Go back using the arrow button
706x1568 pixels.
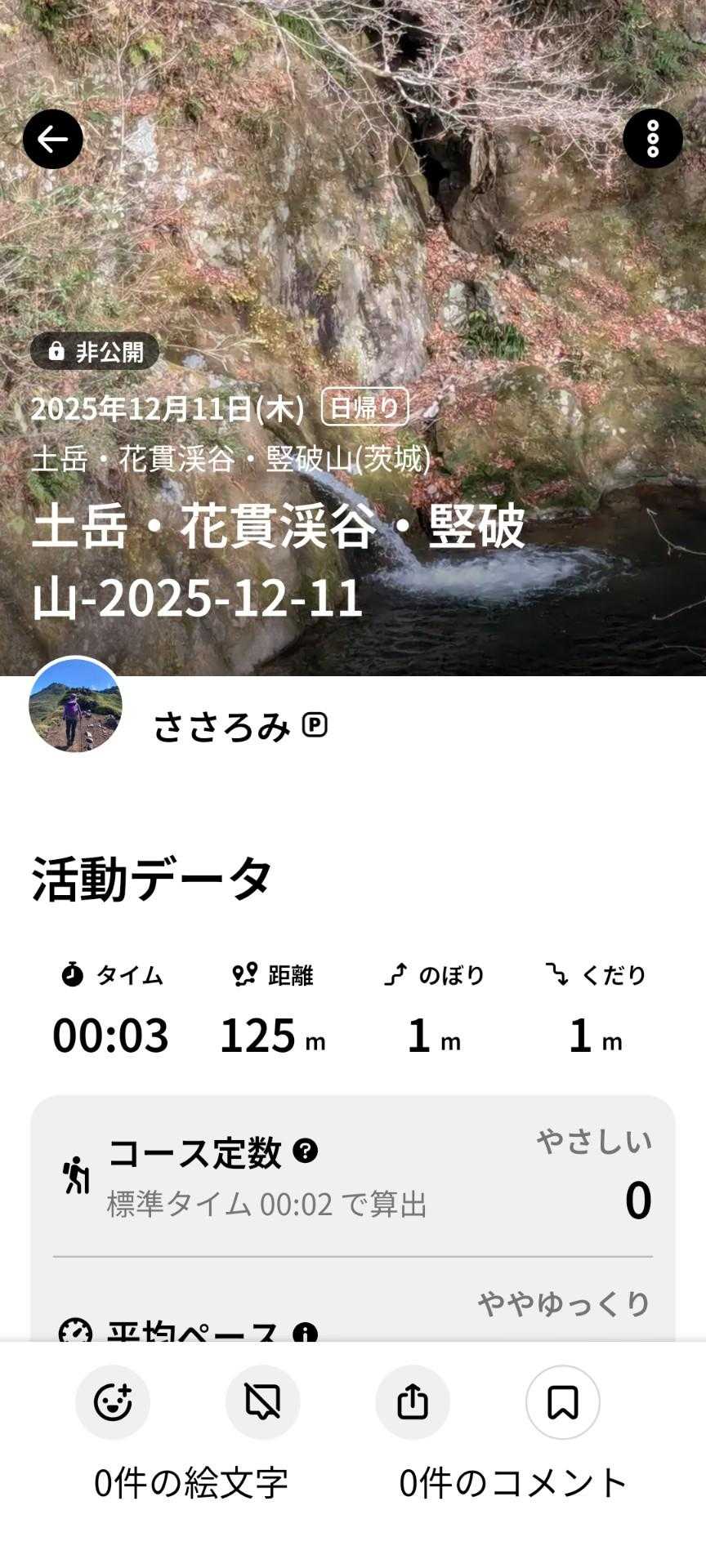53,140
